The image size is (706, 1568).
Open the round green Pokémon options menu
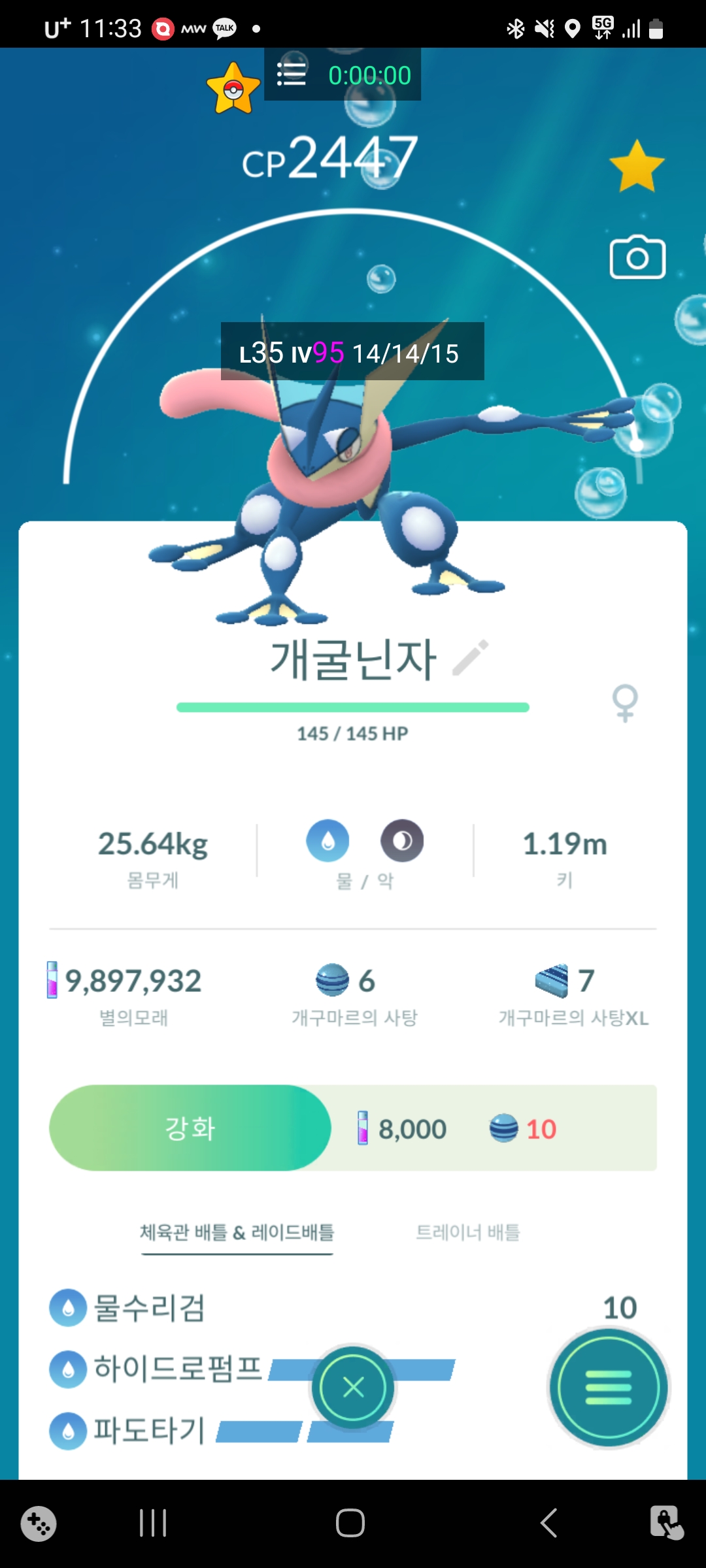(x=608, y=1386)
